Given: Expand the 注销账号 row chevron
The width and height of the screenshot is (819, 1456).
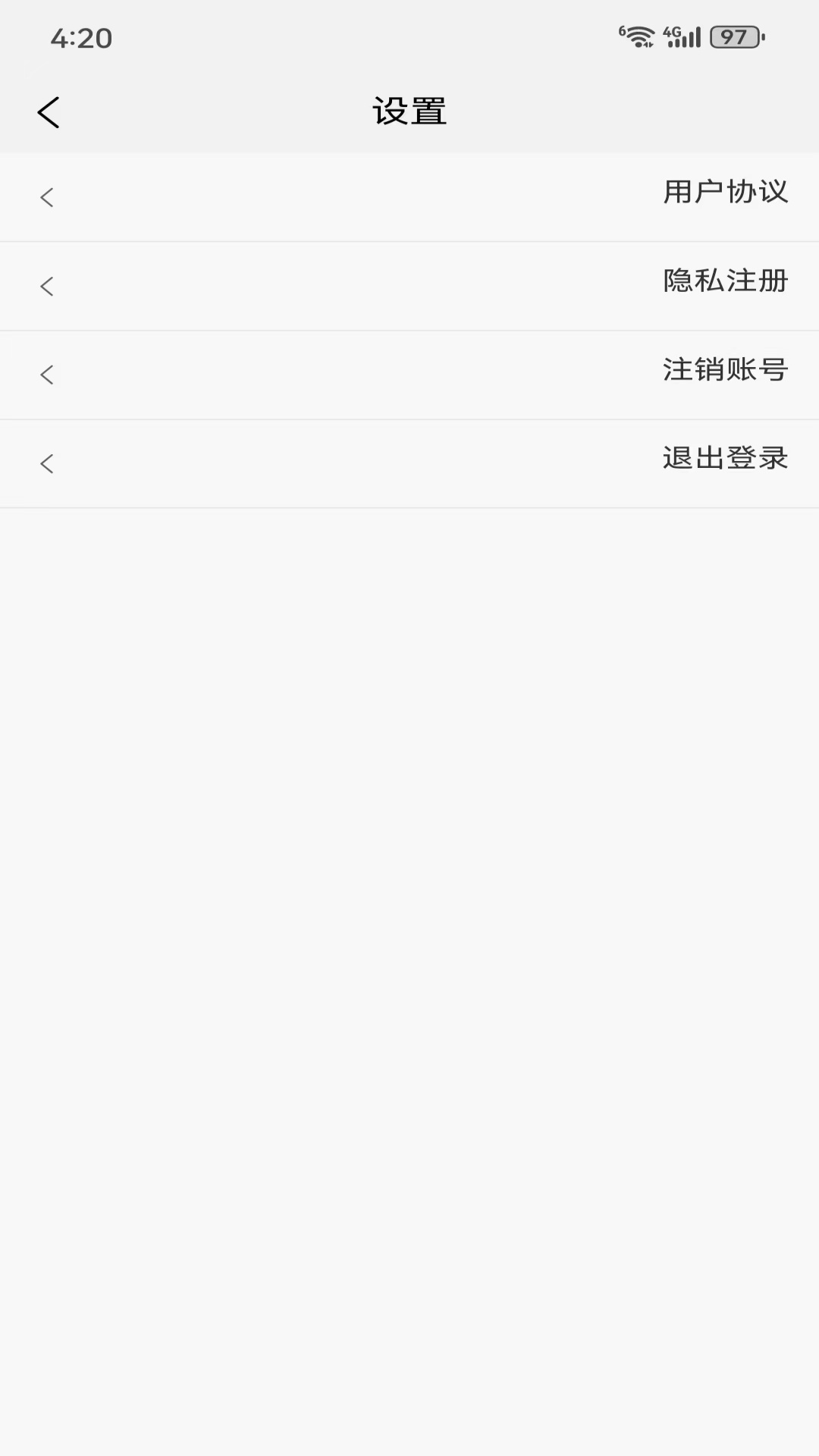Looking at the screenshot, I should pos(46,375).
